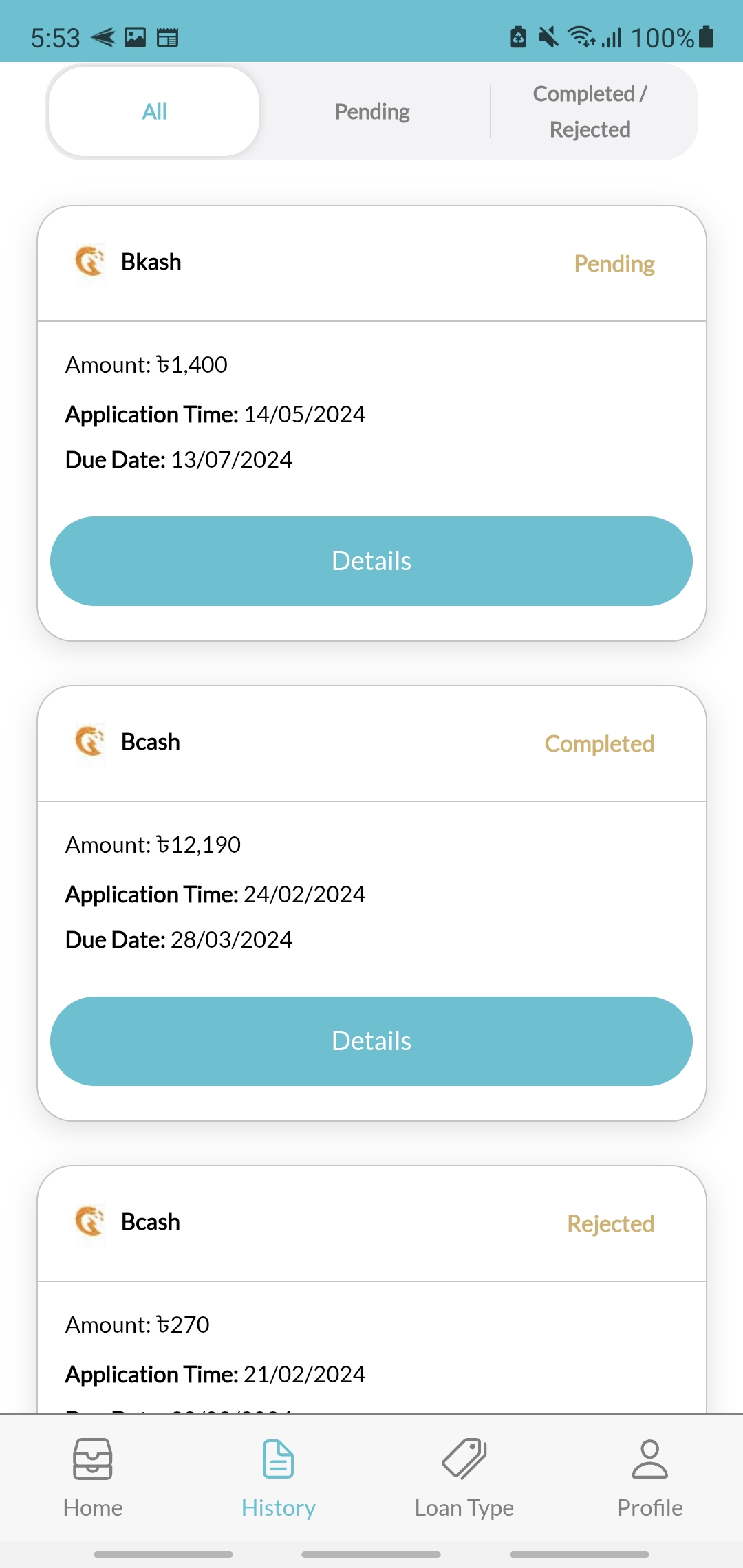
Task: Tap the battery indicator in the status bar
Action: pos(706,36)
